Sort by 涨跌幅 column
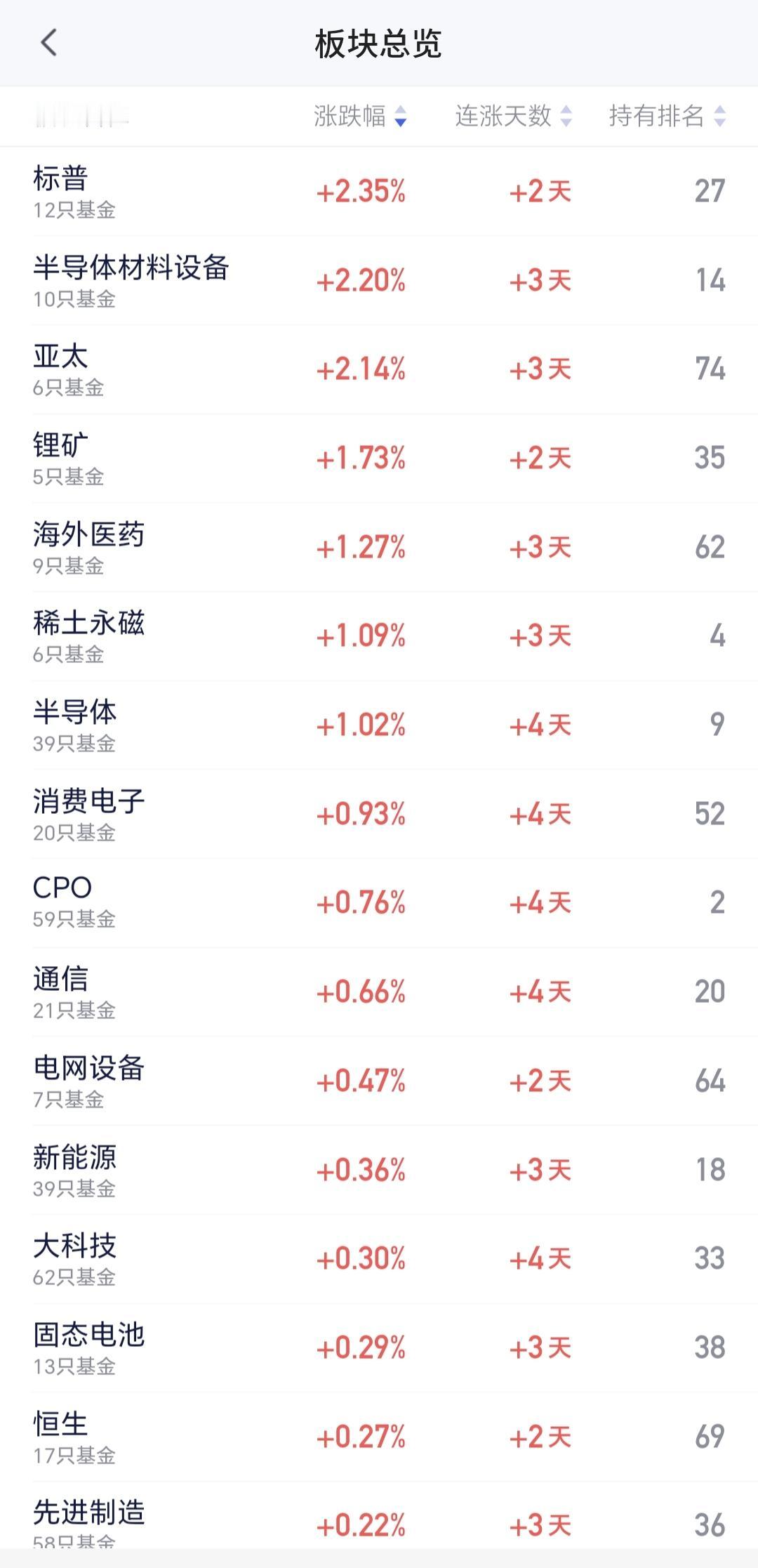The width and height of the screenshot is (758, 1568). tap(360, 116)
